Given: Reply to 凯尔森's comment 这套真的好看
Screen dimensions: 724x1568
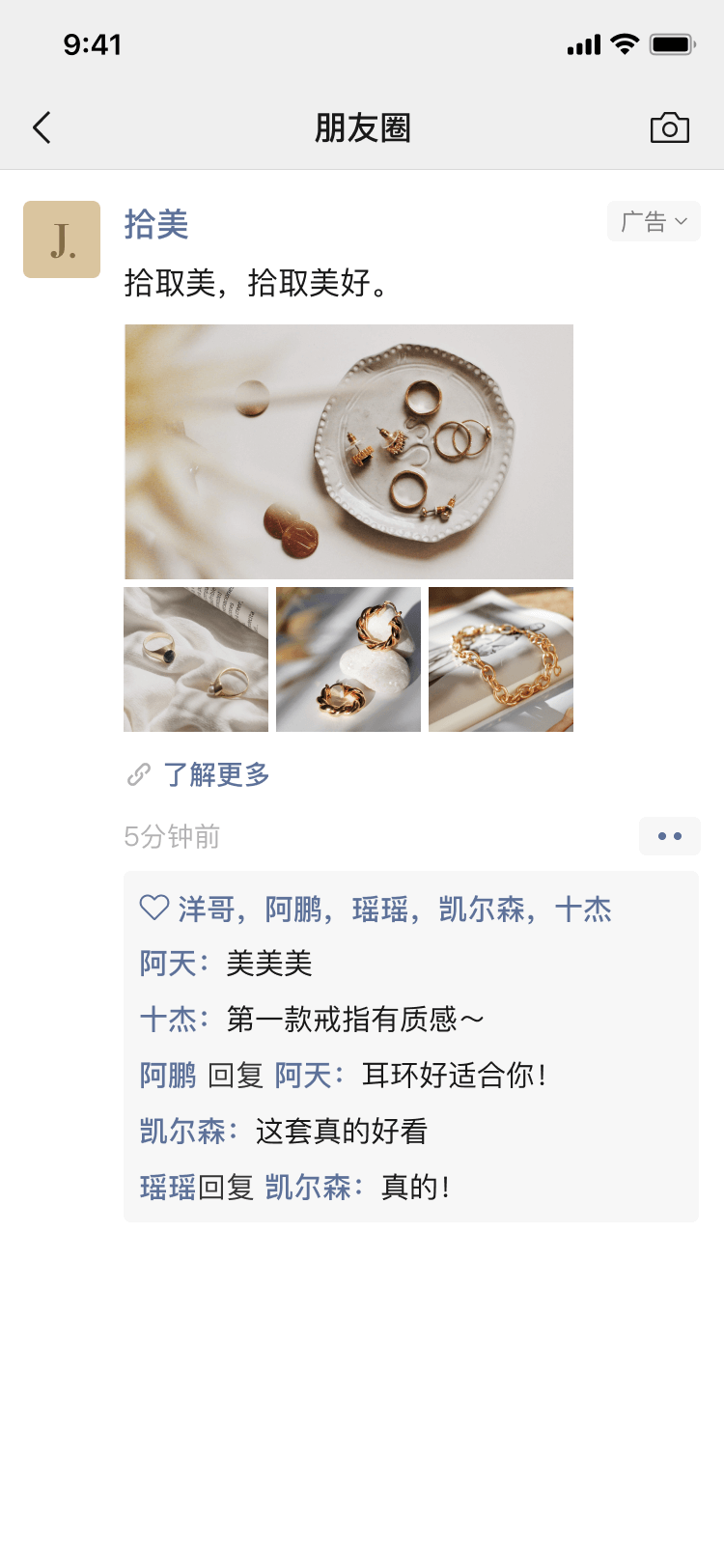Looking at the screenshot, I should (341, 1132).
